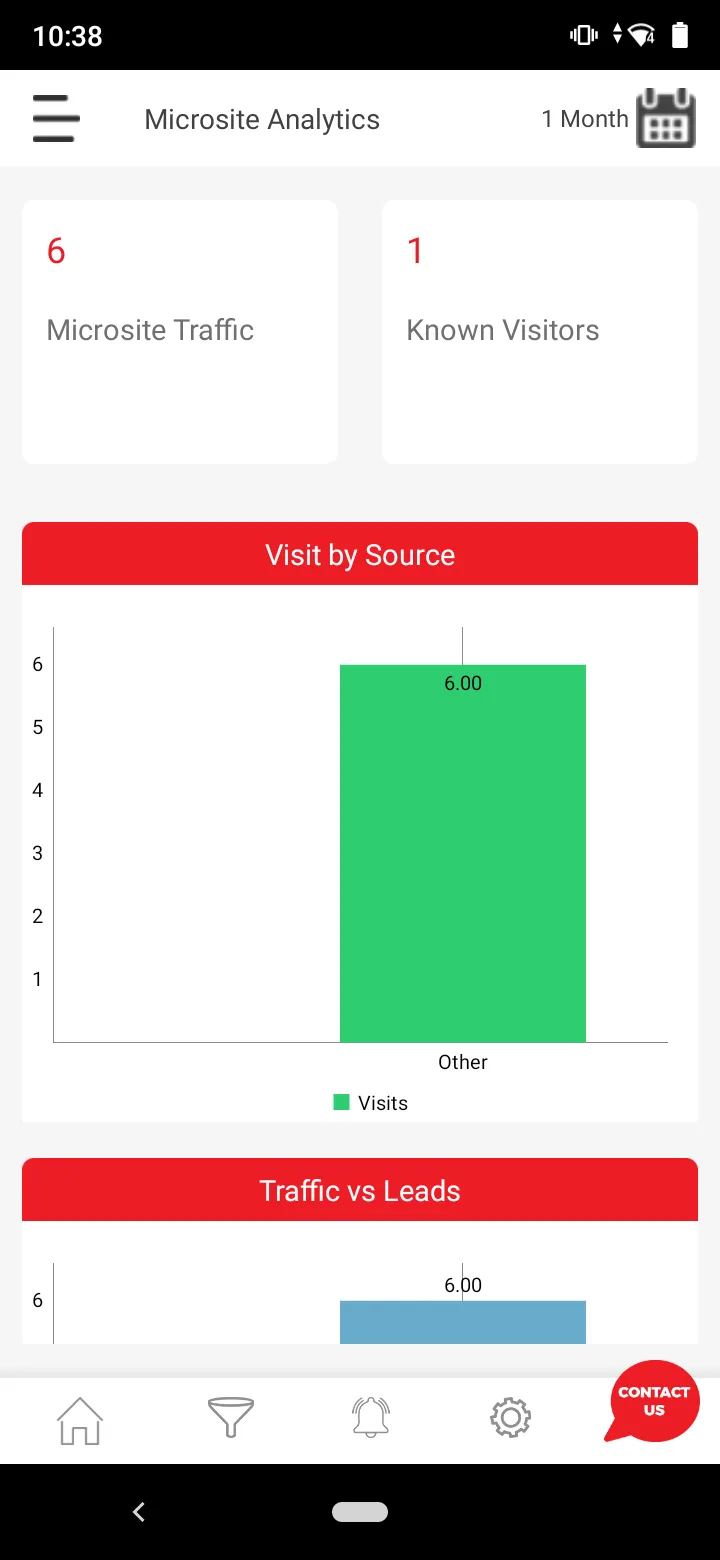Click the green 6.00 Visits bar
The width and height of the screenshot is (720, 1560).
coord(462,850)
